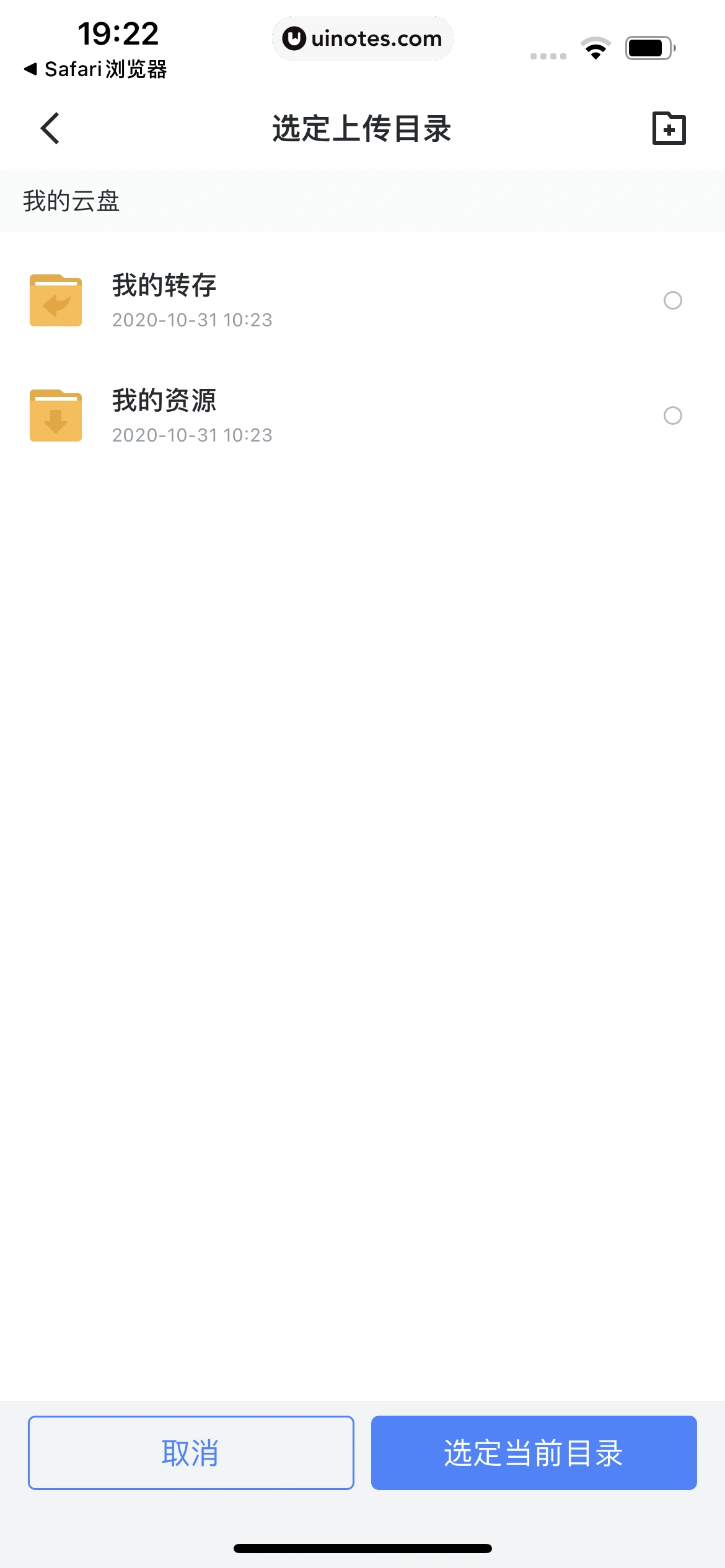Select the radio button for 我的资源
725x1568 pixels.
672,416
